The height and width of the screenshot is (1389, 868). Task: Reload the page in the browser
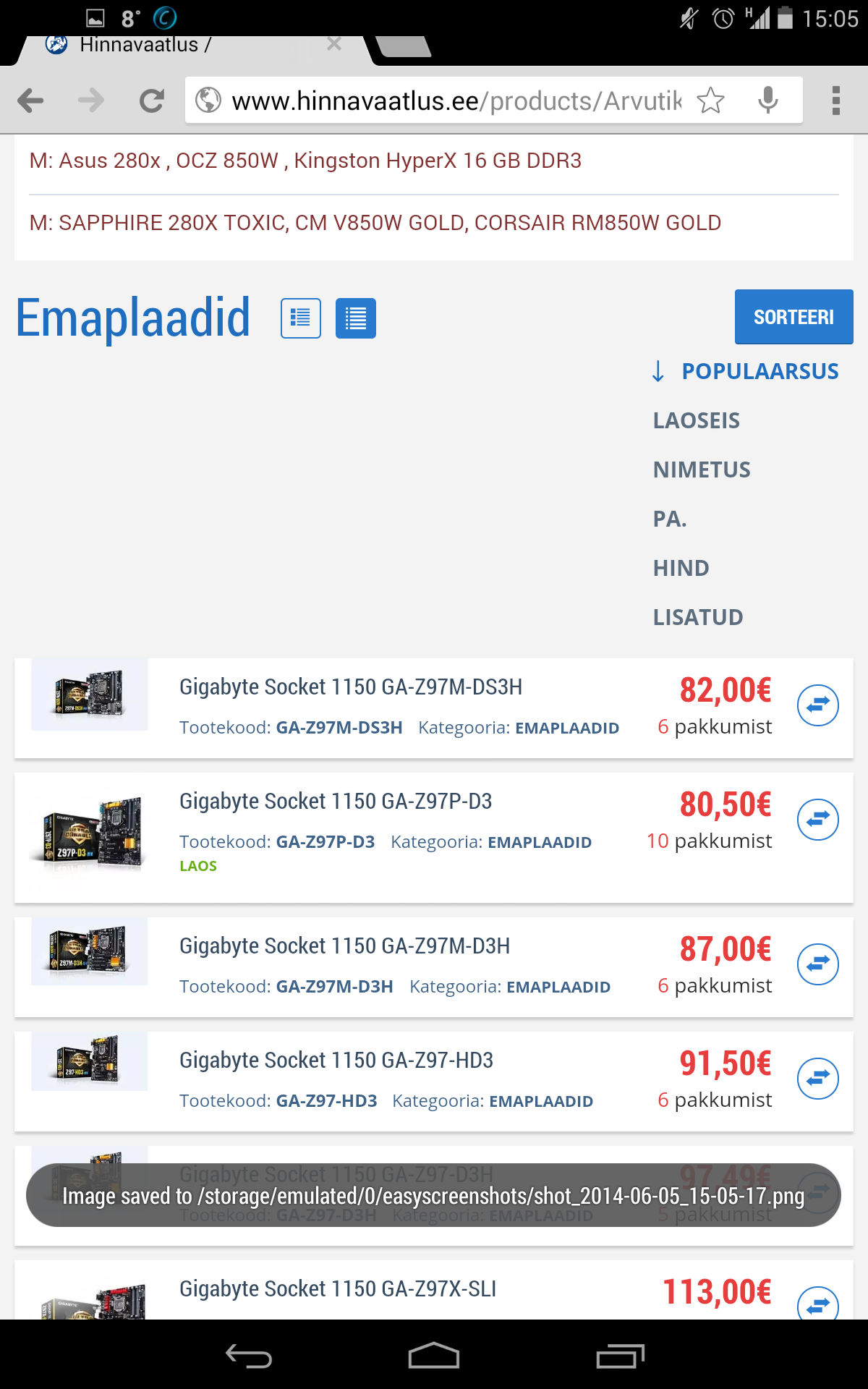click(x=152, y=101)
